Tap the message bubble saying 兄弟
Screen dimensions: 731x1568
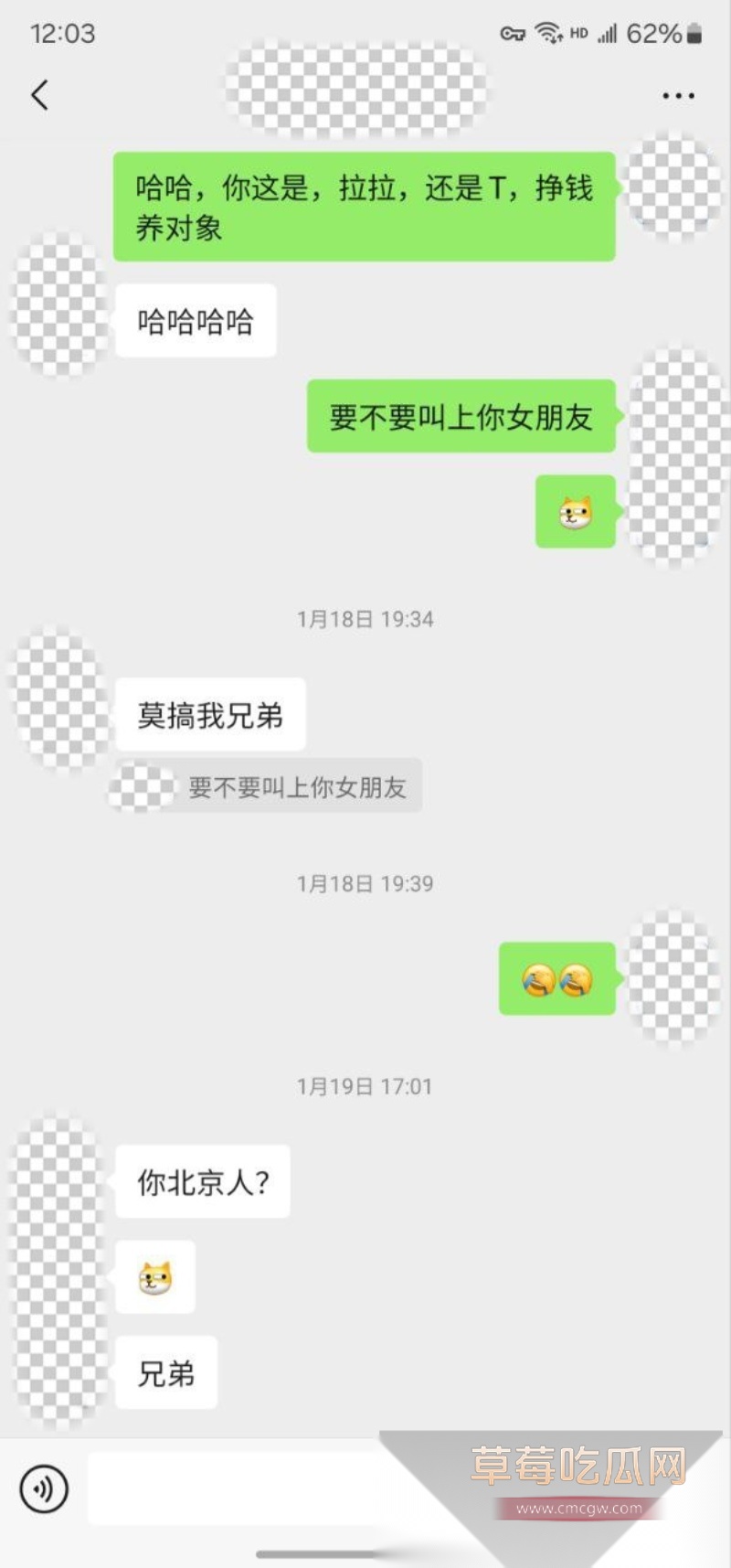point(166,1371)
